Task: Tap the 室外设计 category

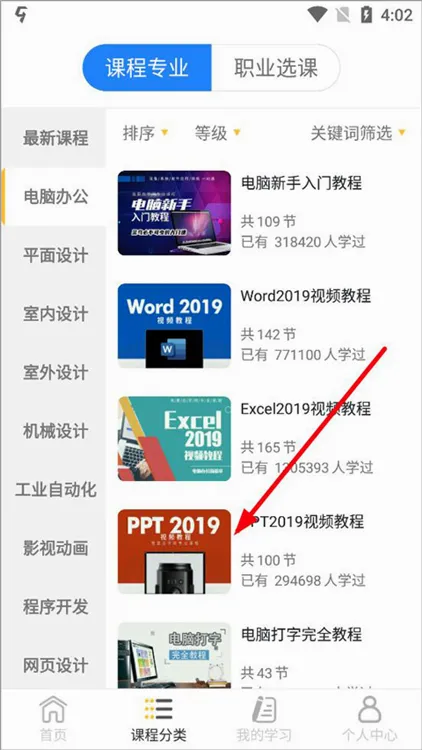Action: (55, 372)
